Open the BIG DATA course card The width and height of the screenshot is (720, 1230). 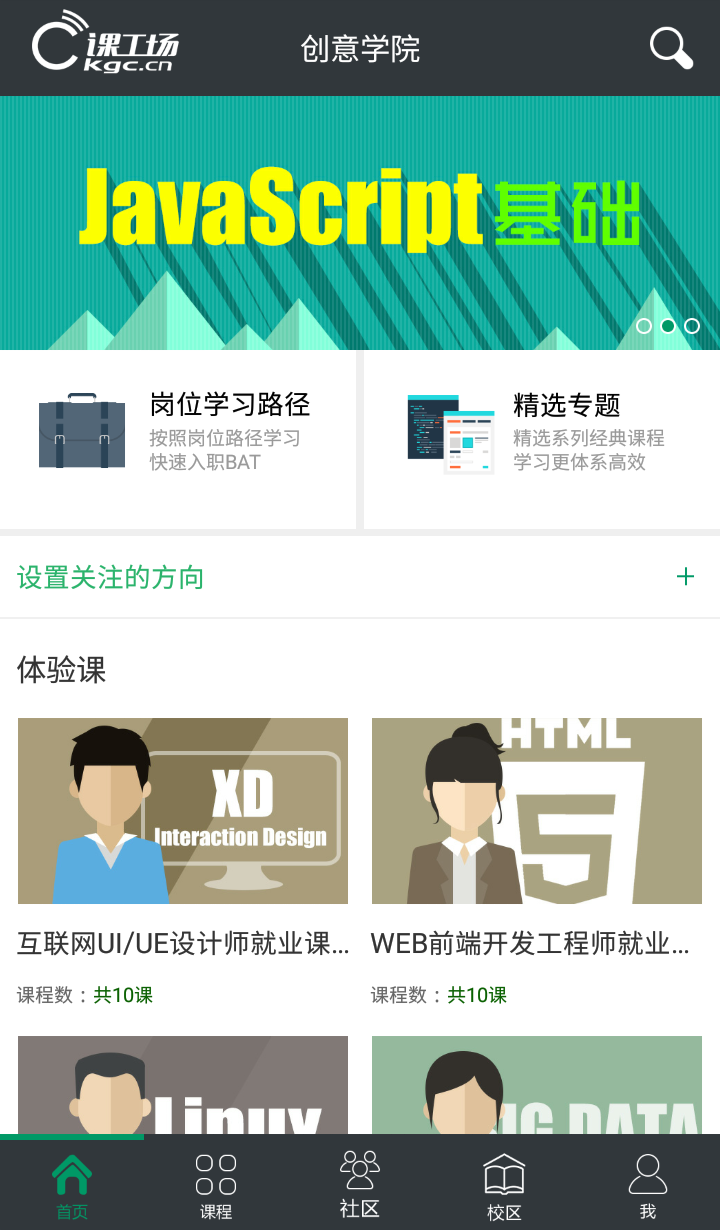(537, 1085)
